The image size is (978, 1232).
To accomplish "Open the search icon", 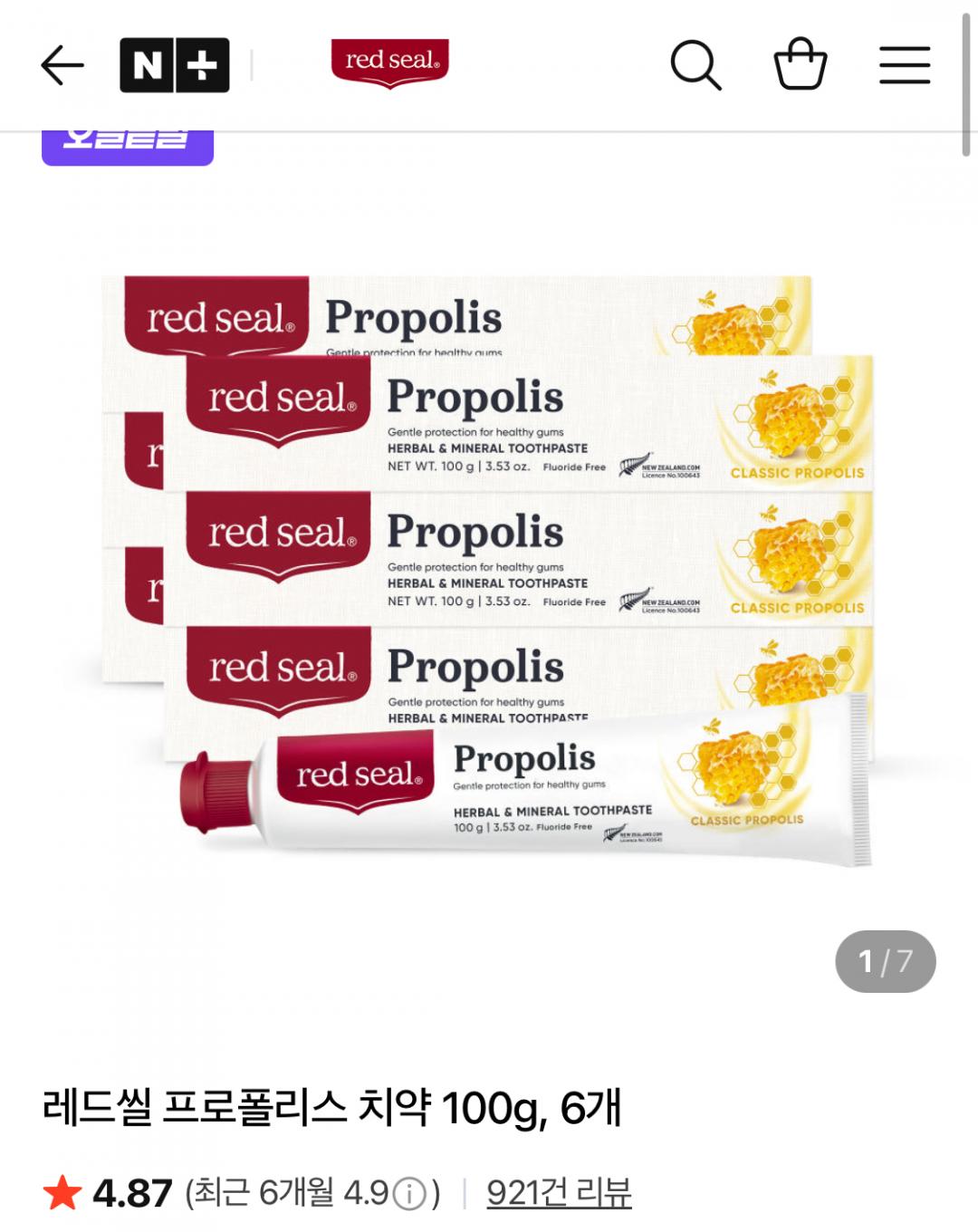I will coord(695,65).
